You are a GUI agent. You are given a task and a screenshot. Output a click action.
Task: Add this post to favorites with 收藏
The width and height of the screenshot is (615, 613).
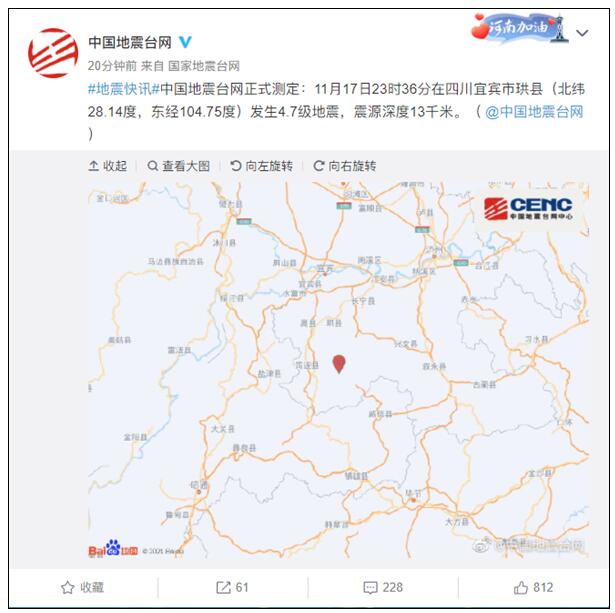[83, 587]
